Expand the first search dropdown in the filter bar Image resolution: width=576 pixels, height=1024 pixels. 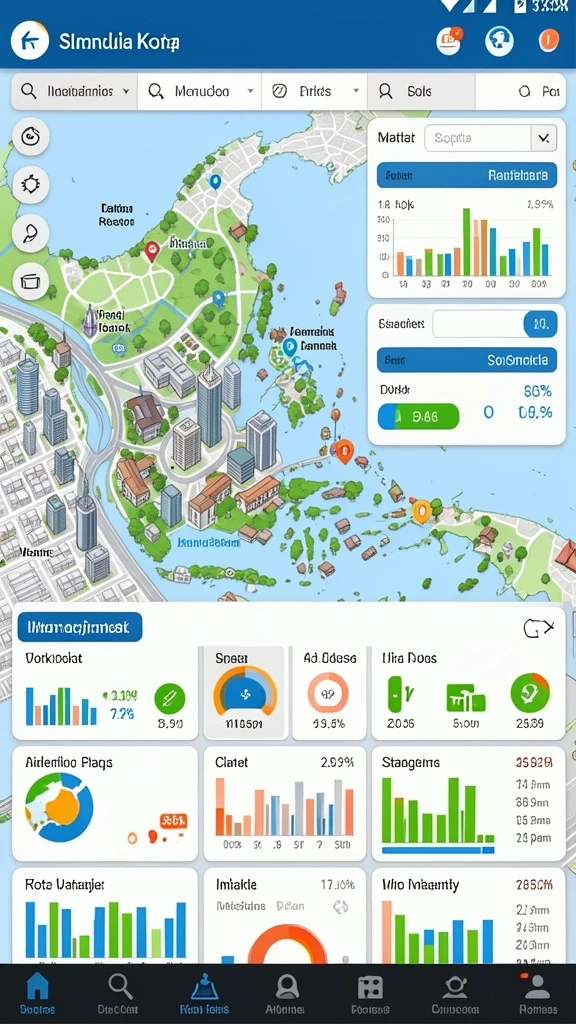(x=74, y=91)
